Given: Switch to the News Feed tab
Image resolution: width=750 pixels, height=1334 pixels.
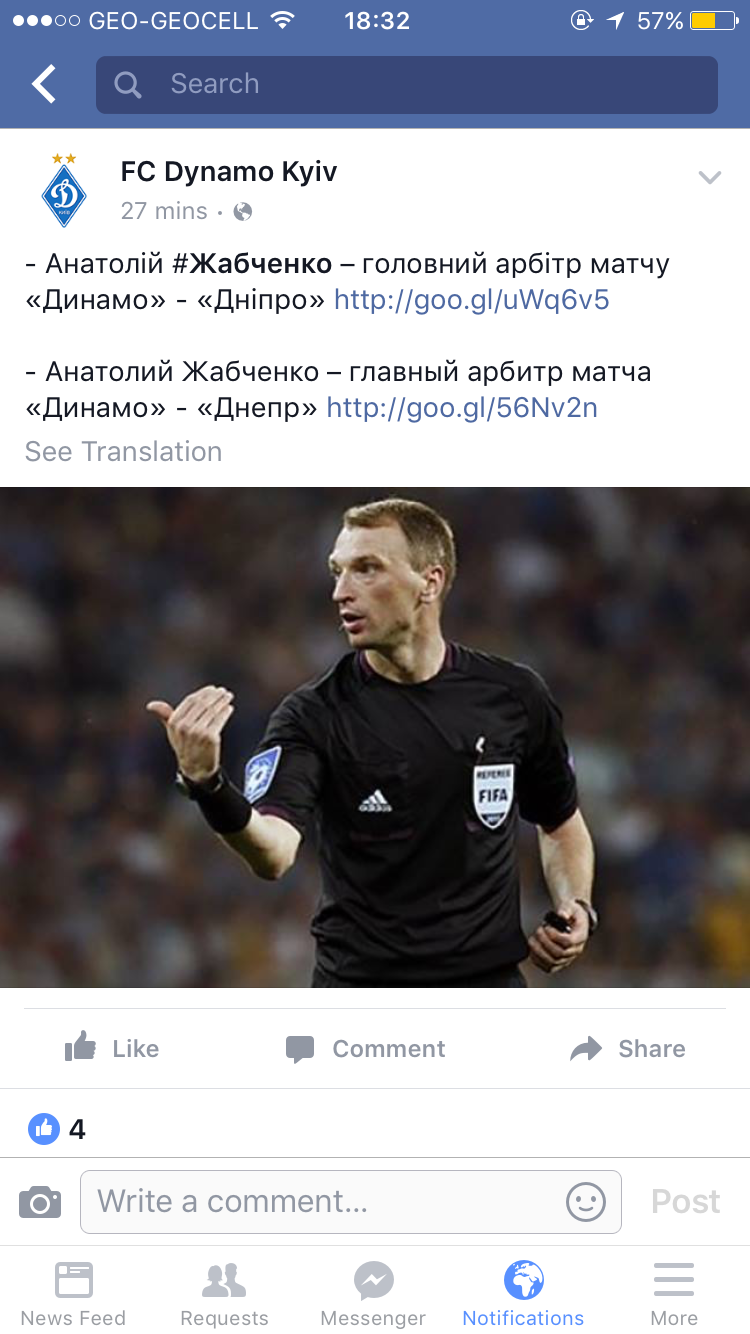Looking at the screenshot, I should (73, 1293).
